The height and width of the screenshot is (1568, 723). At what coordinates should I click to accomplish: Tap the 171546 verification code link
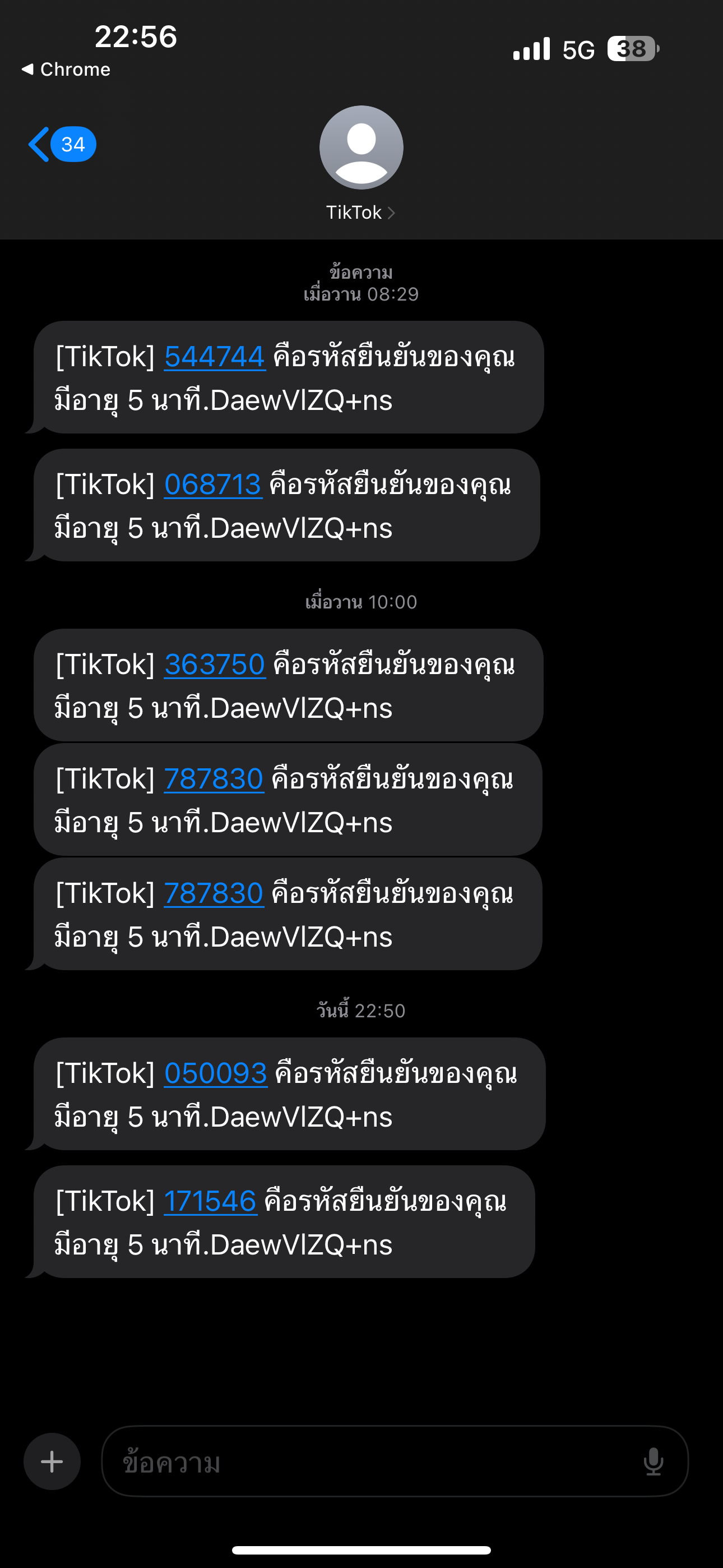[210, 1201]
